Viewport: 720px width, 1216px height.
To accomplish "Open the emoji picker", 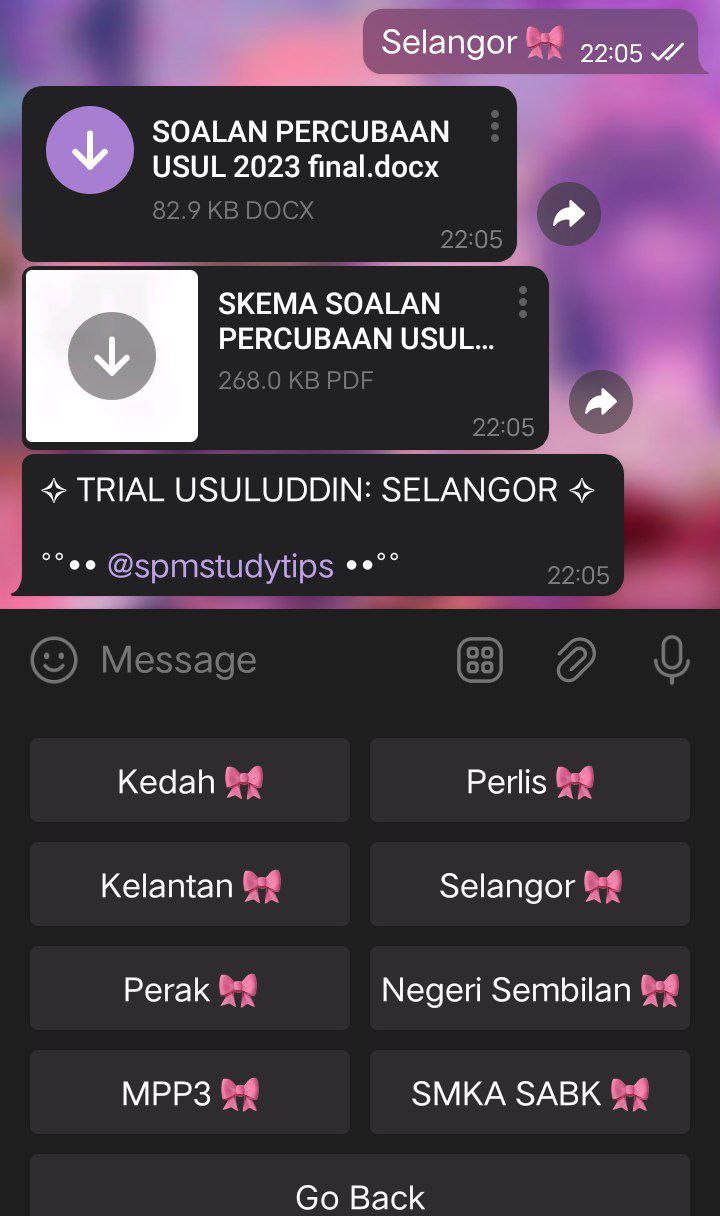I will point(54,660).
